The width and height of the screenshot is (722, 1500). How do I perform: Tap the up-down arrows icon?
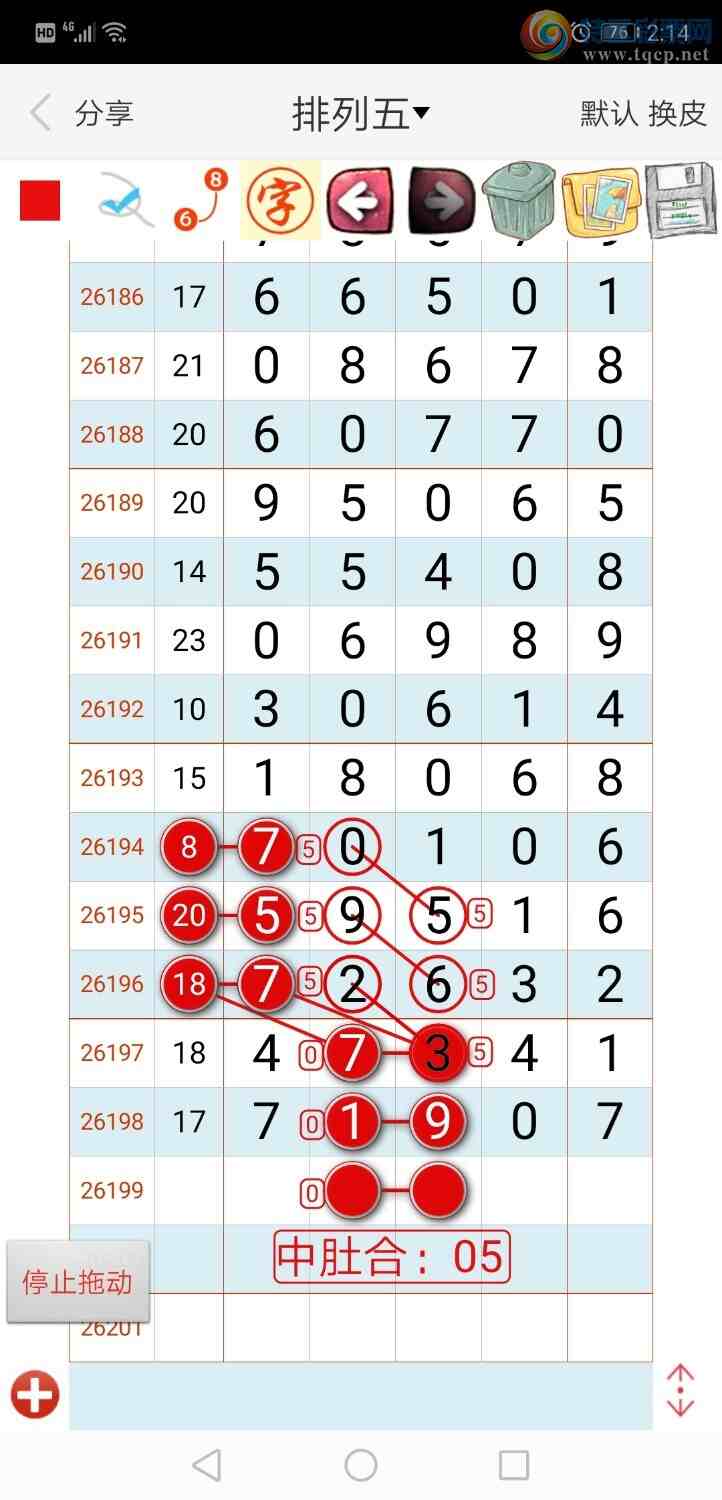680,1391
